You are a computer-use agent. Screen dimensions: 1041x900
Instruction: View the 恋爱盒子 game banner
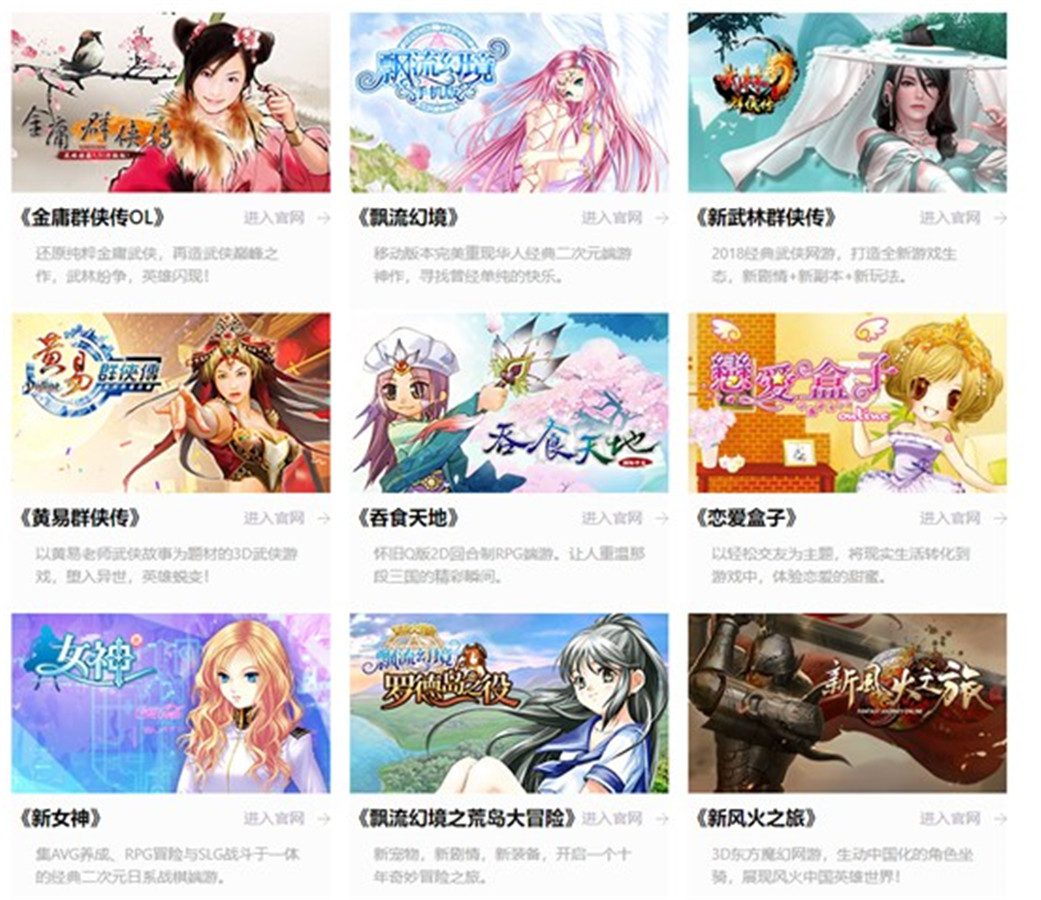click(847, 403)
